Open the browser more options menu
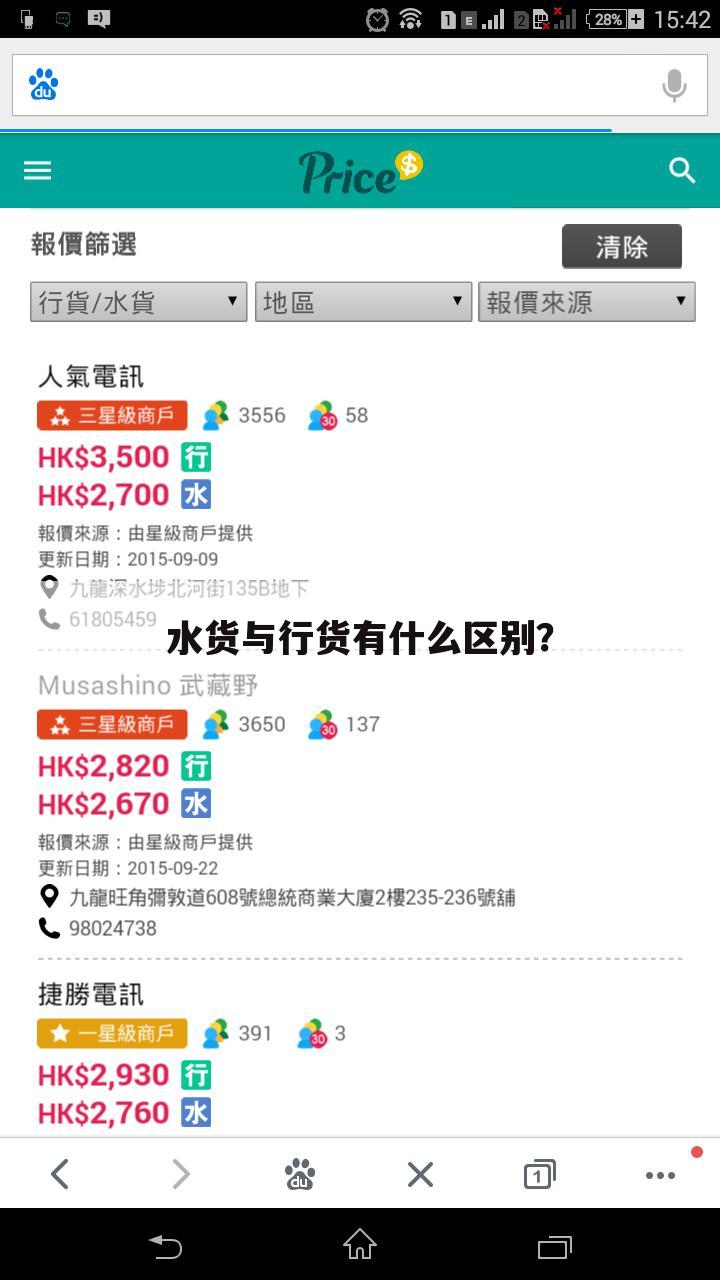The image size is (720, 1280). tap(659, 1174)
